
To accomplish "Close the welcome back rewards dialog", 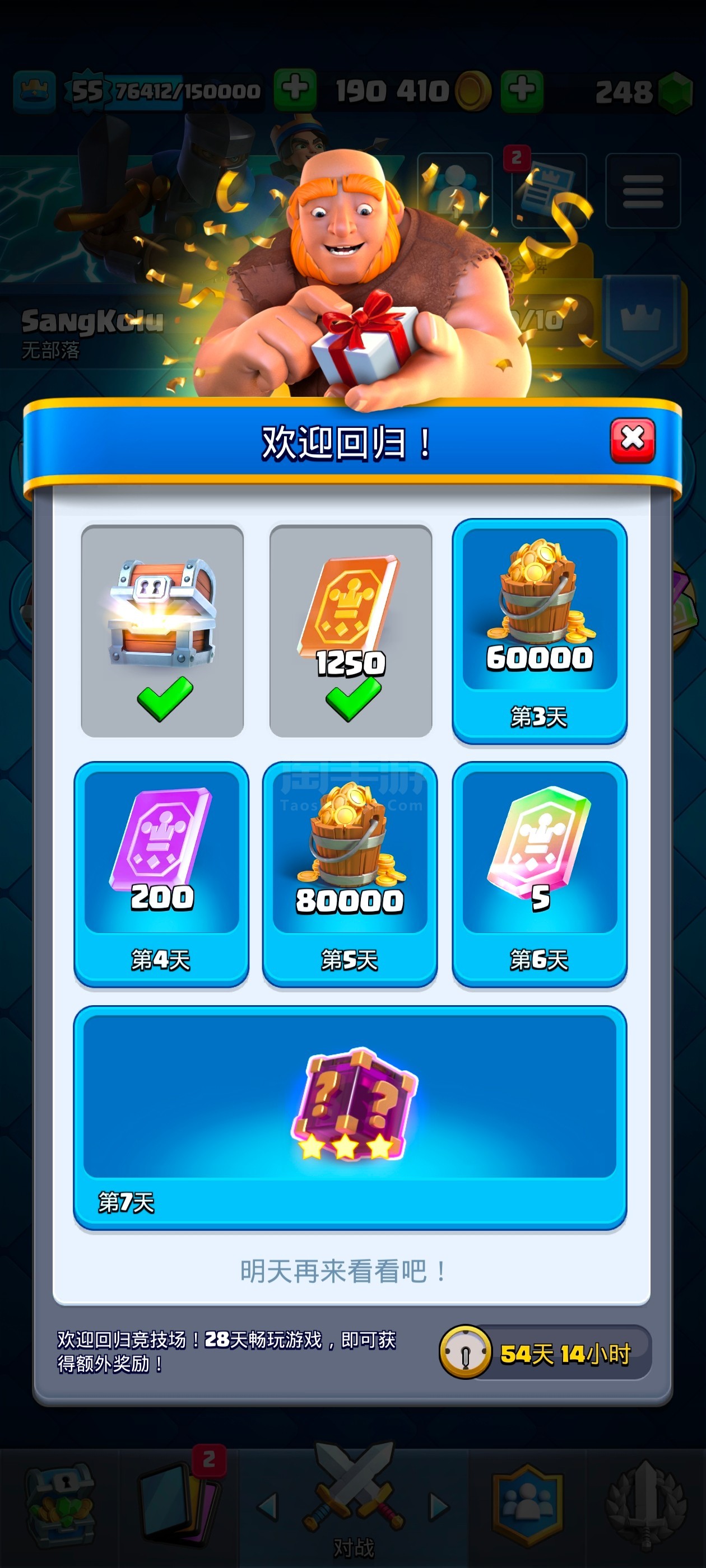I will coord(632,440).
